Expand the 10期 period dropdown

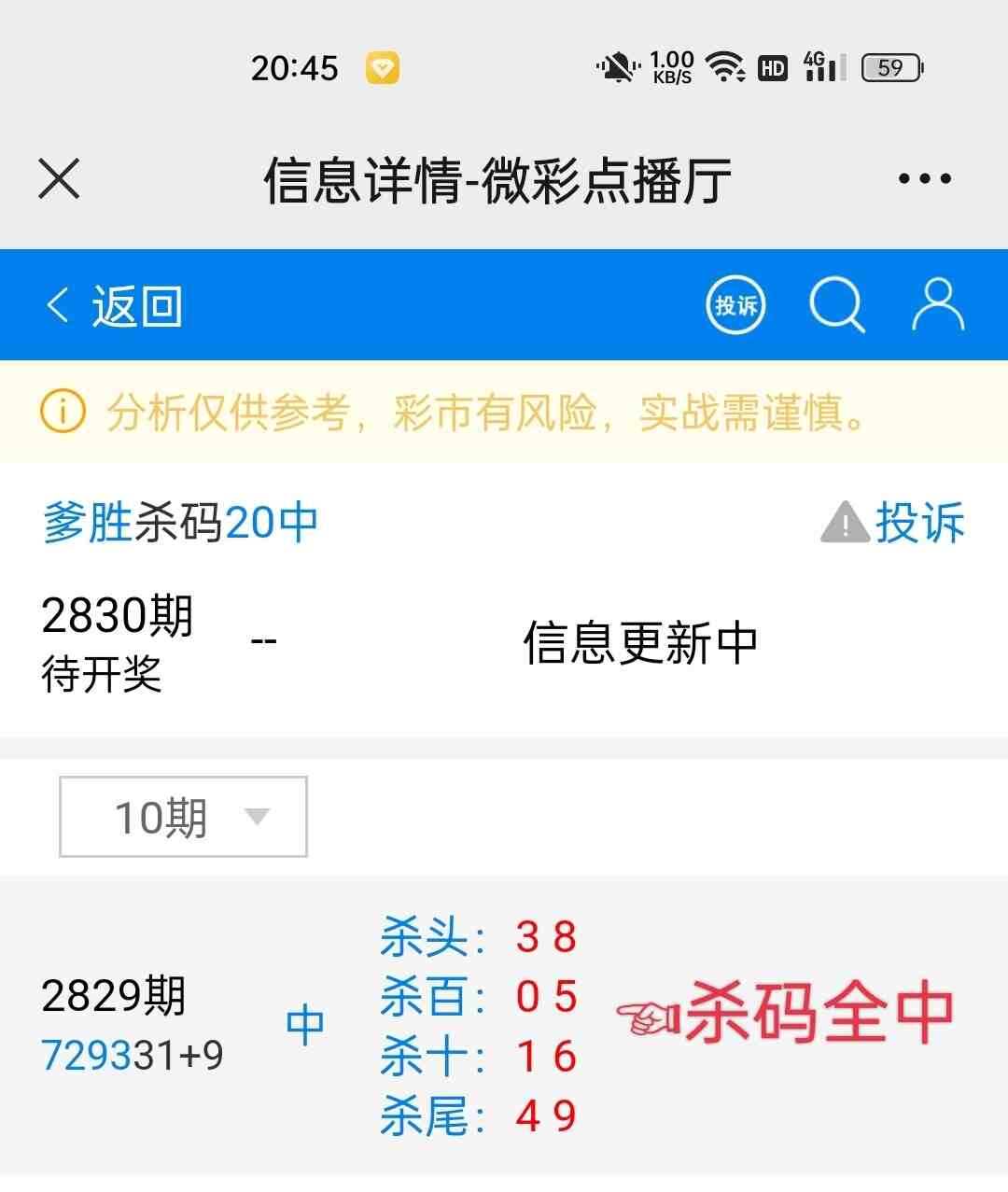point(183,817)
